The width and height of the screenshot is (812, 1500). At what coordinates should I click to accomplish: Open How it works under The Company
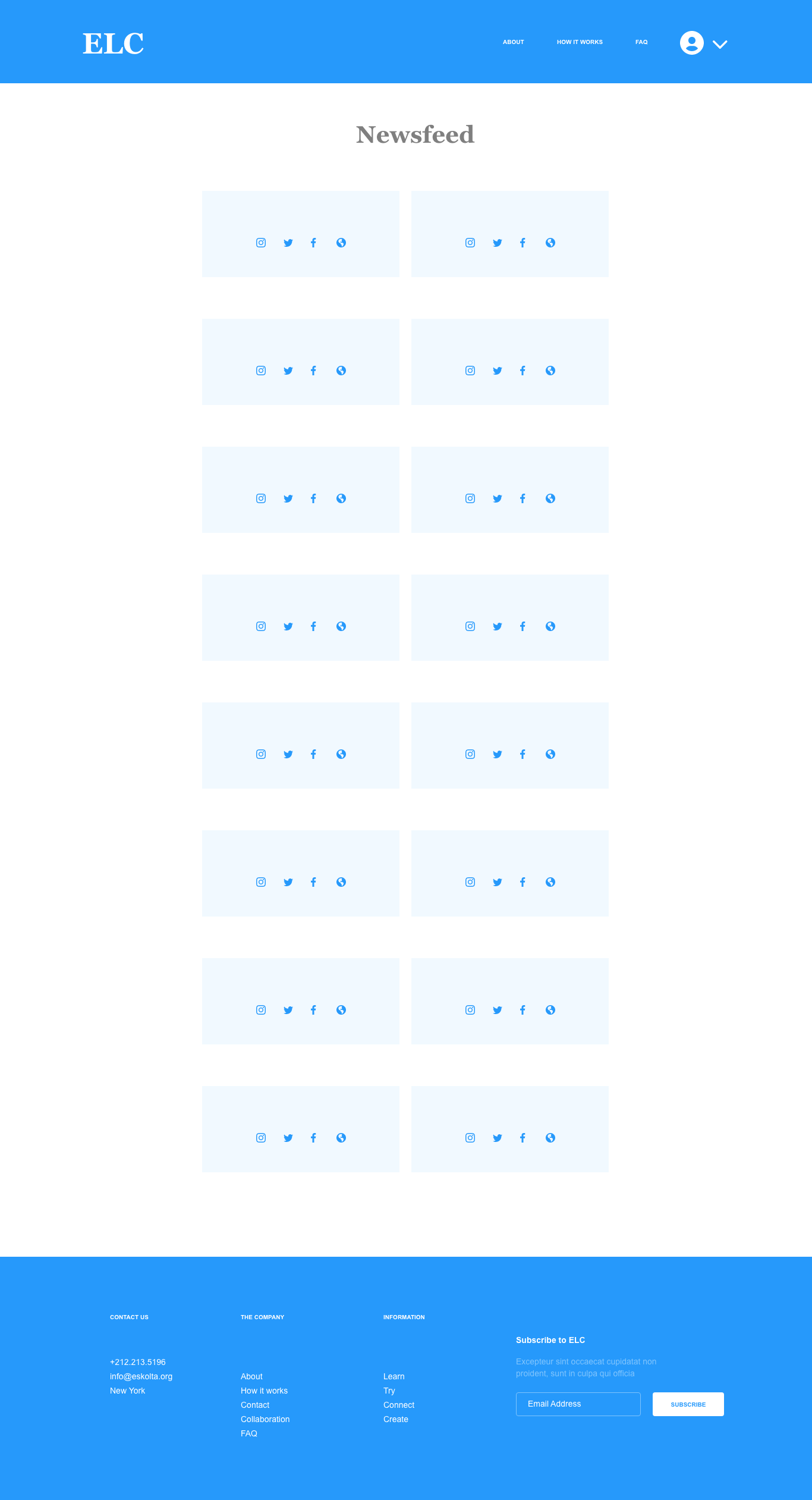click(x=264, y=1391)
